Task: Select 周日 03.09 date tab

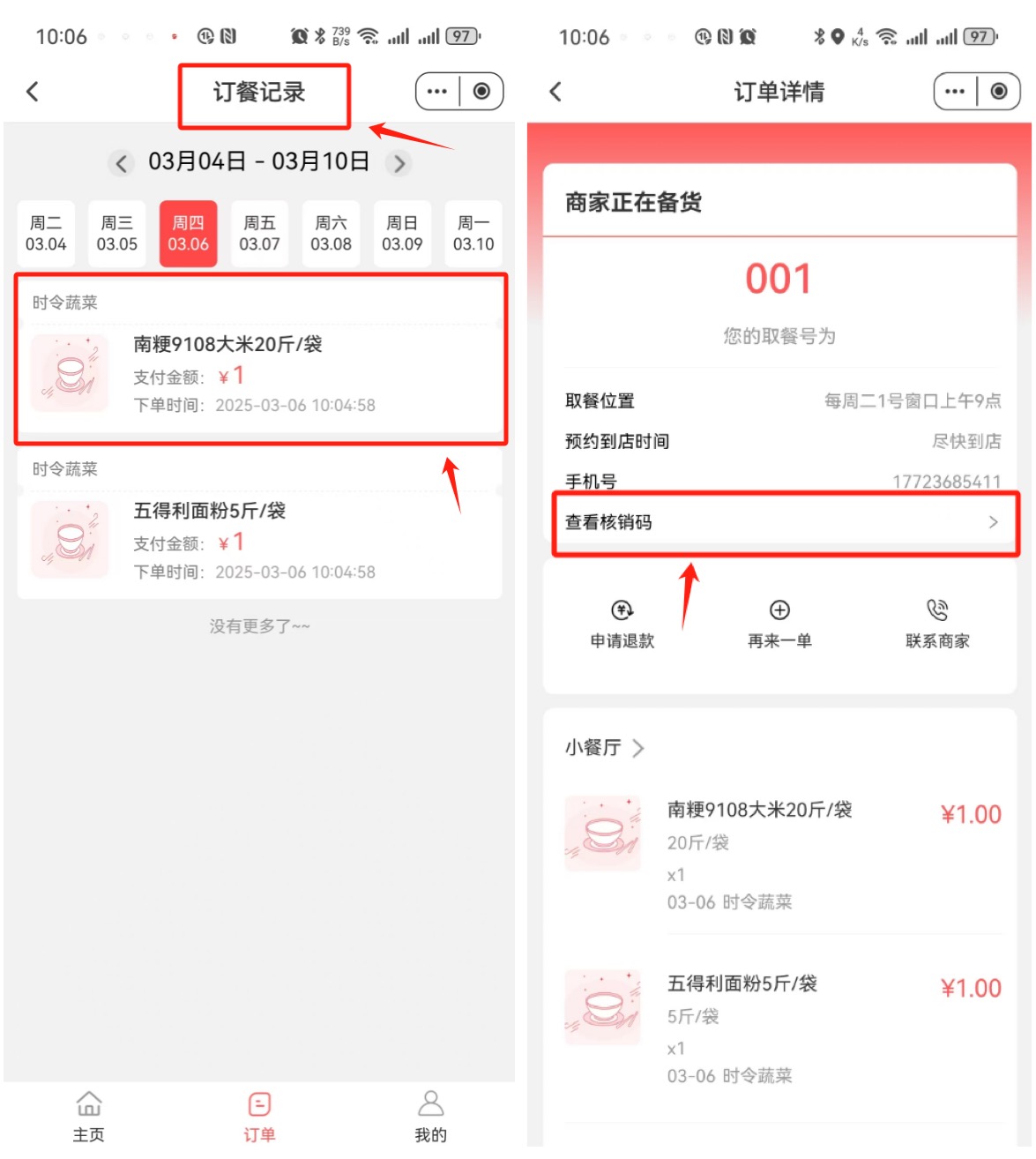Action: (x=402, y=234)
